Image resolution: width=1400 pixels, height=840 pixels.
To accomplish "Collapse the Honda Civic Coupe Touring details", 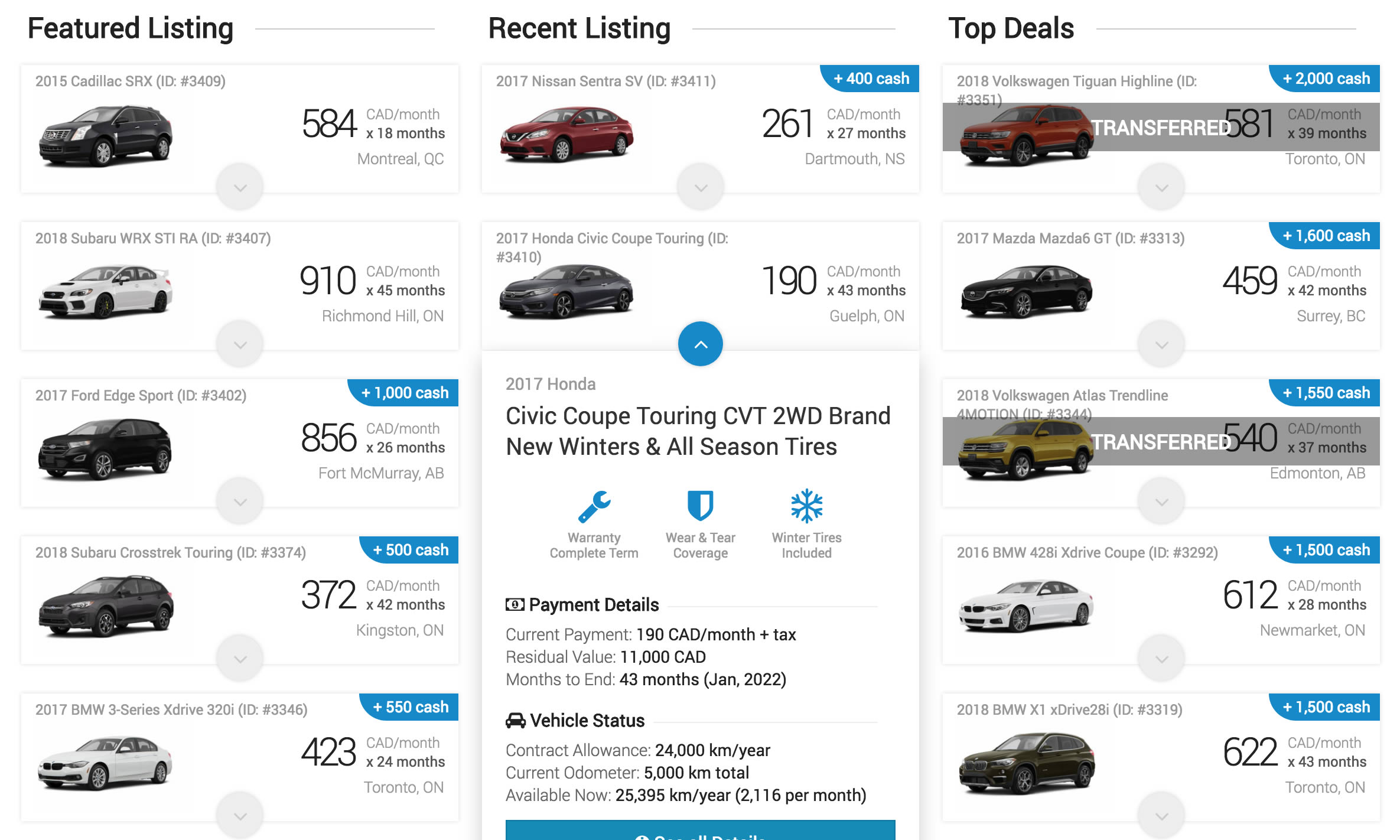I will (x=701, y=344).
